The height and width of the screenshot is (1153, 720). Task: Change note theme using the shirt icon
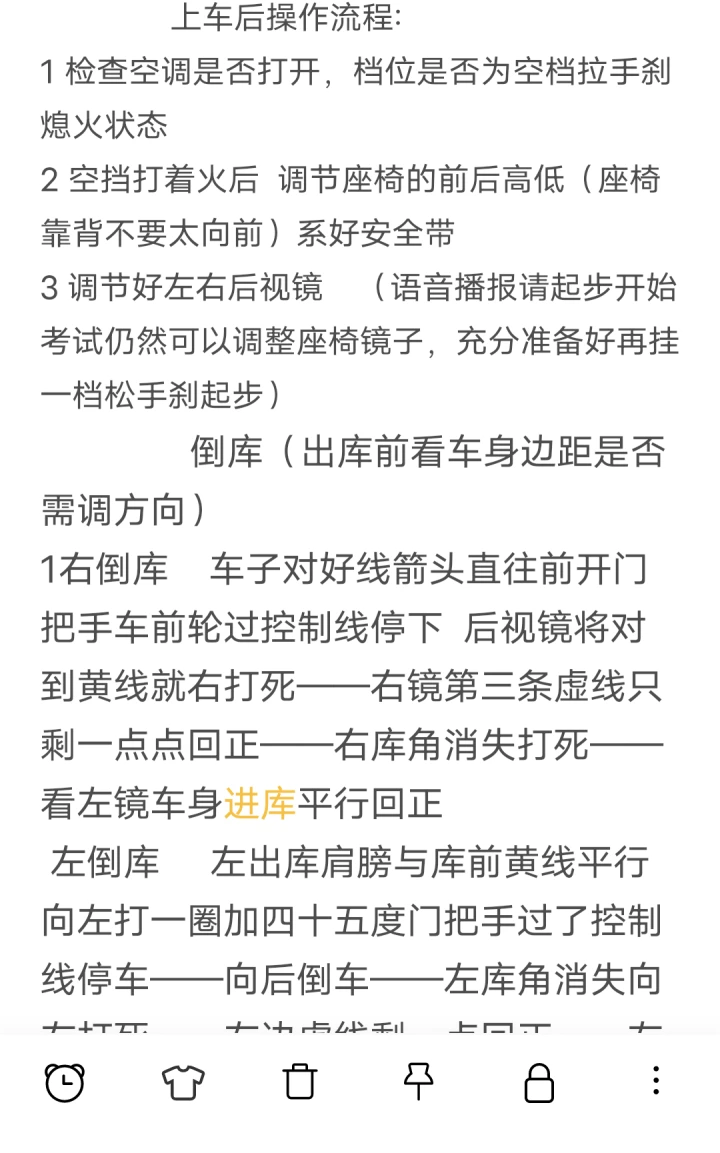(182, 1082)
